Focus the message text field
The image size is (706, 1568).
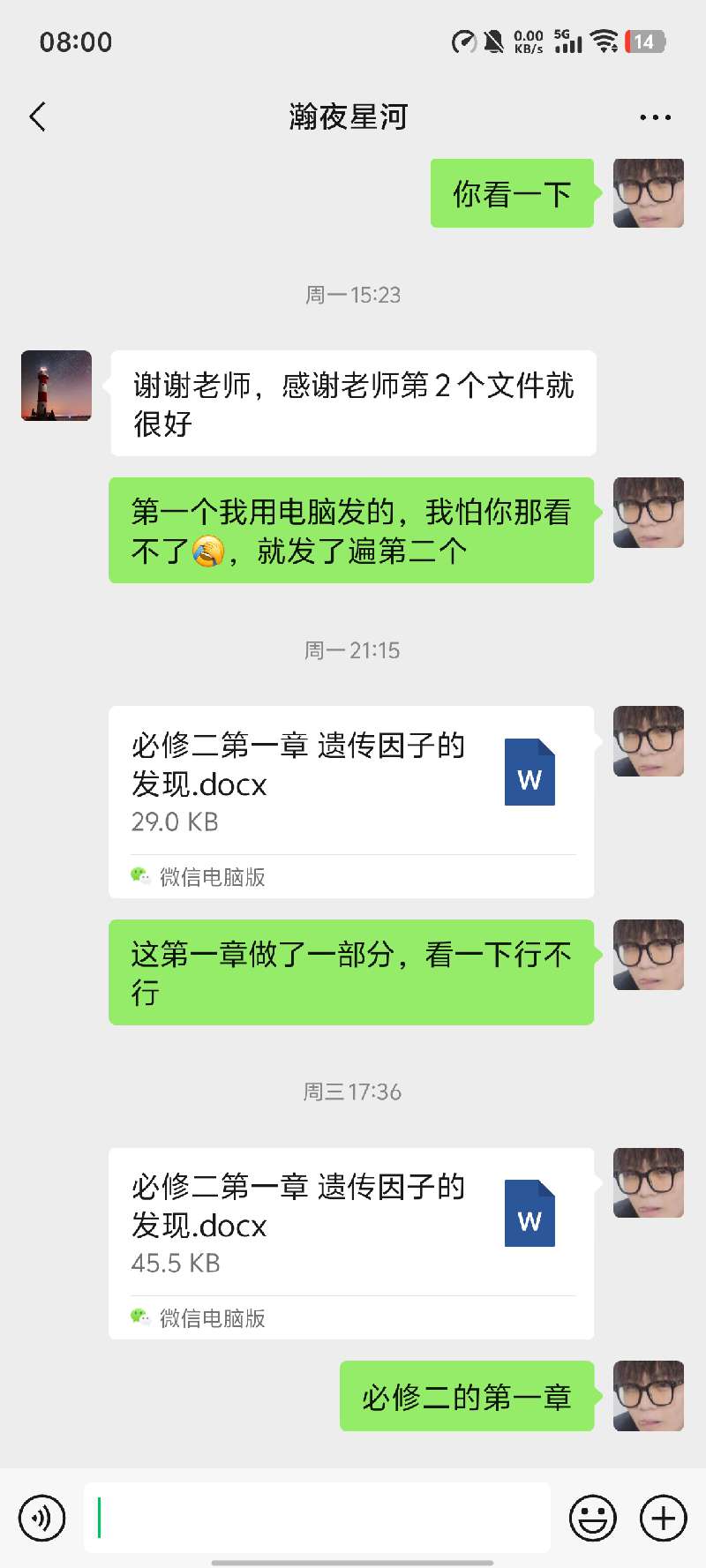[318, 1518]
